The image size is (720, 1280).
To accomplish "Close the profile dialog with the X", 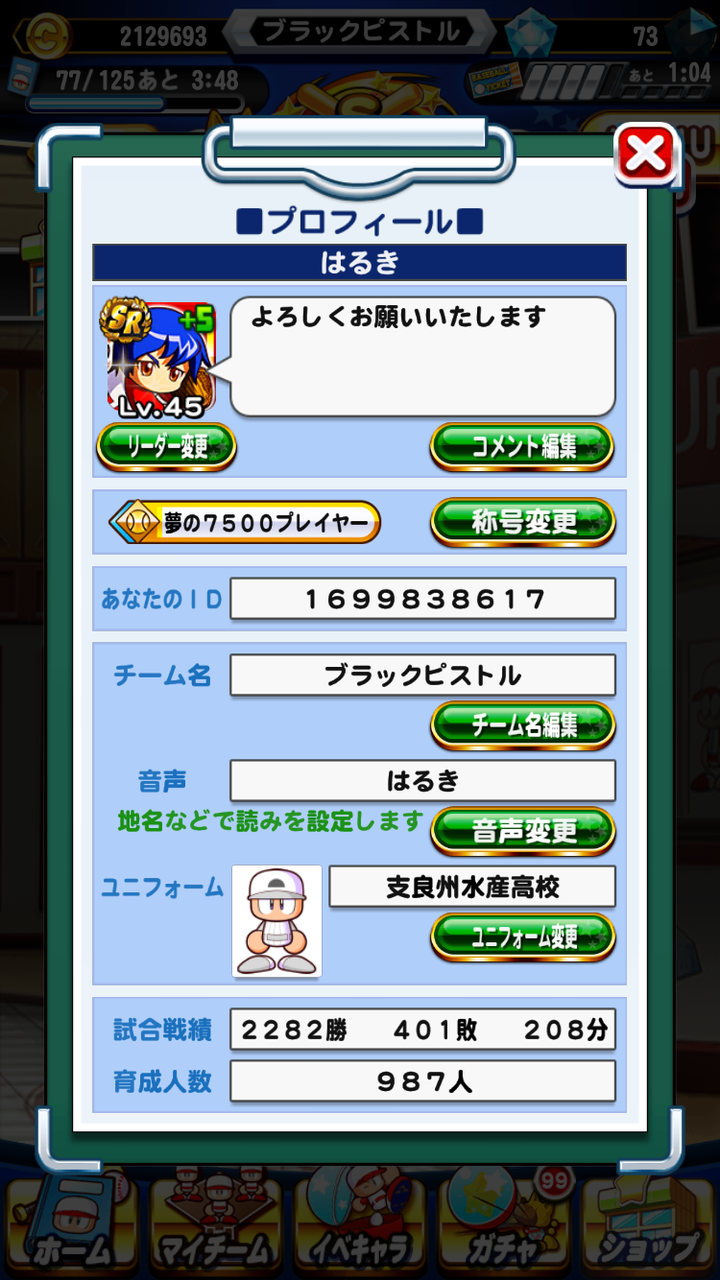I will click(646, 154).
